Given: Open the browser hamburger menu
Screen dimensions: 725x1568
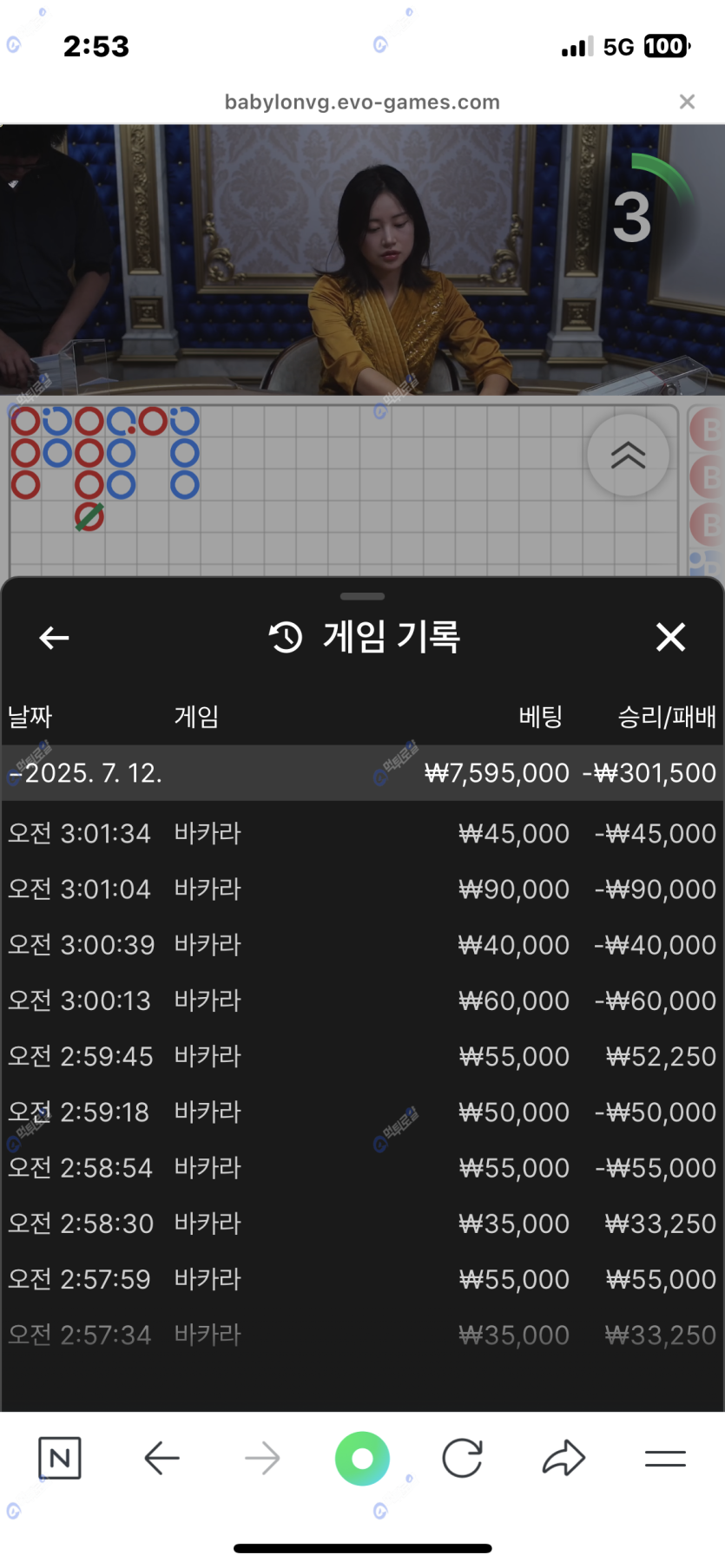Looking at the screenshot, I should pyautogui.click(x=665, y=1458).
